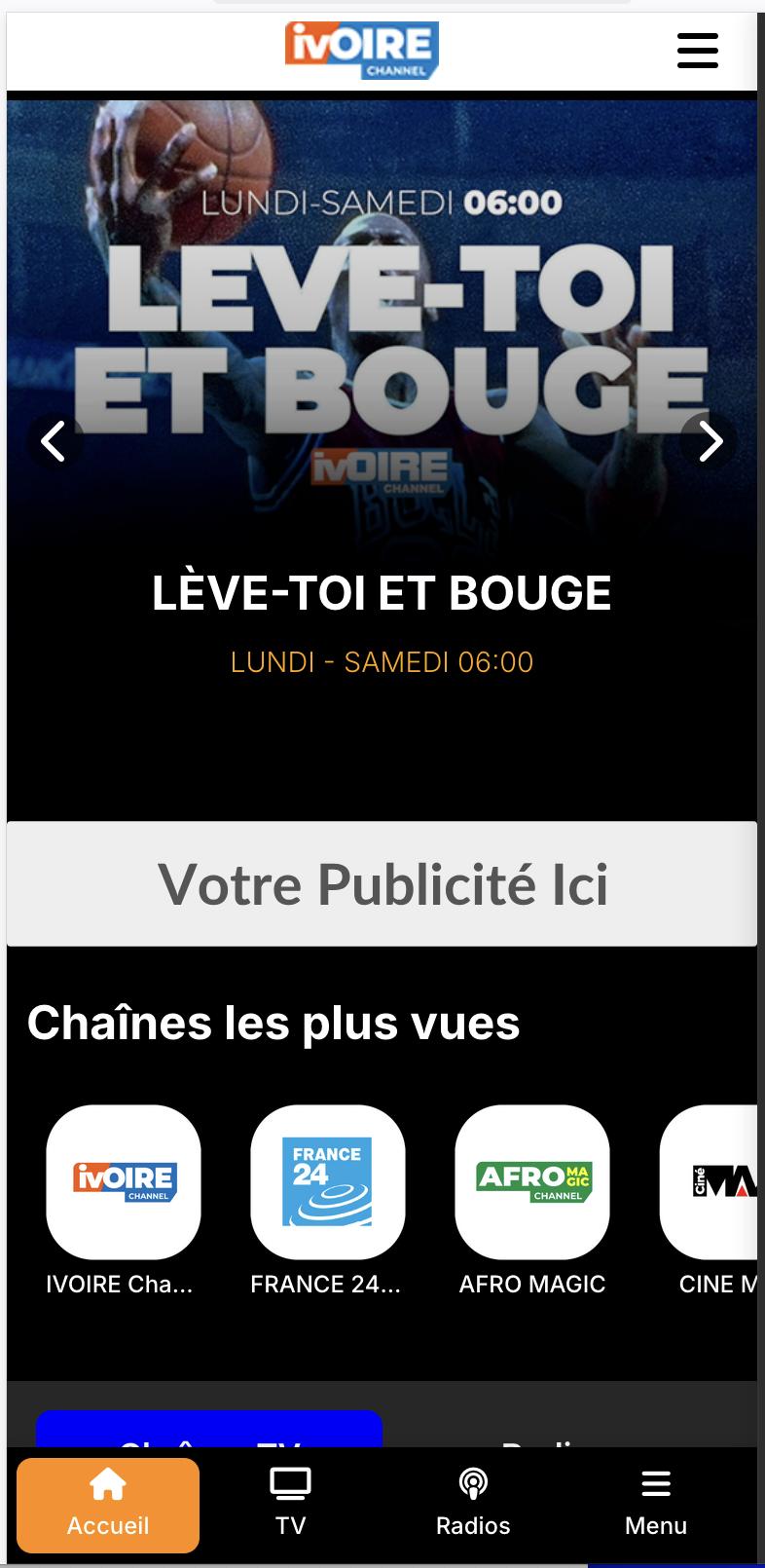Switch to the TV tab
The width and height of the screenshot is (765, 1568).
click(x=290, y=1504)
